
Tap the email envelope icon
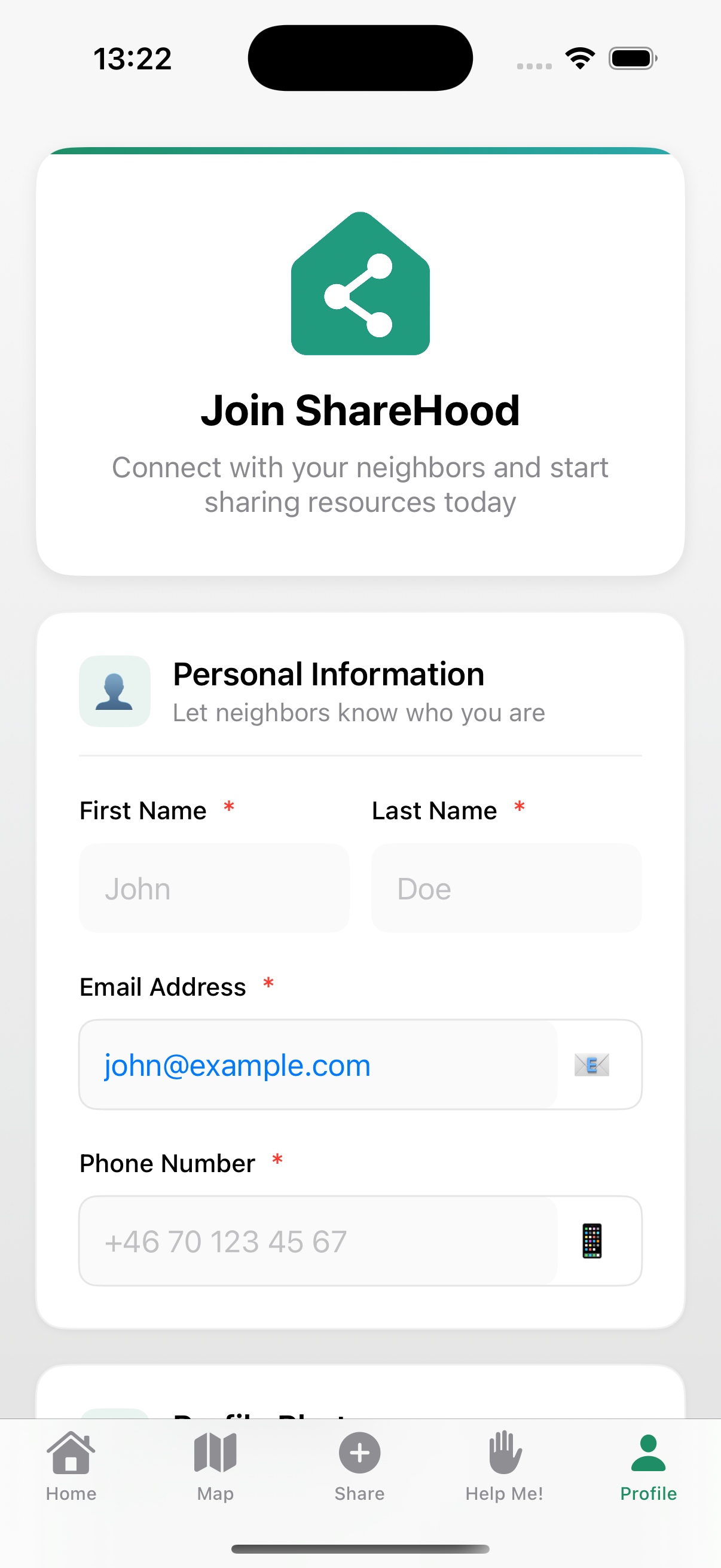click(592, 1064)
